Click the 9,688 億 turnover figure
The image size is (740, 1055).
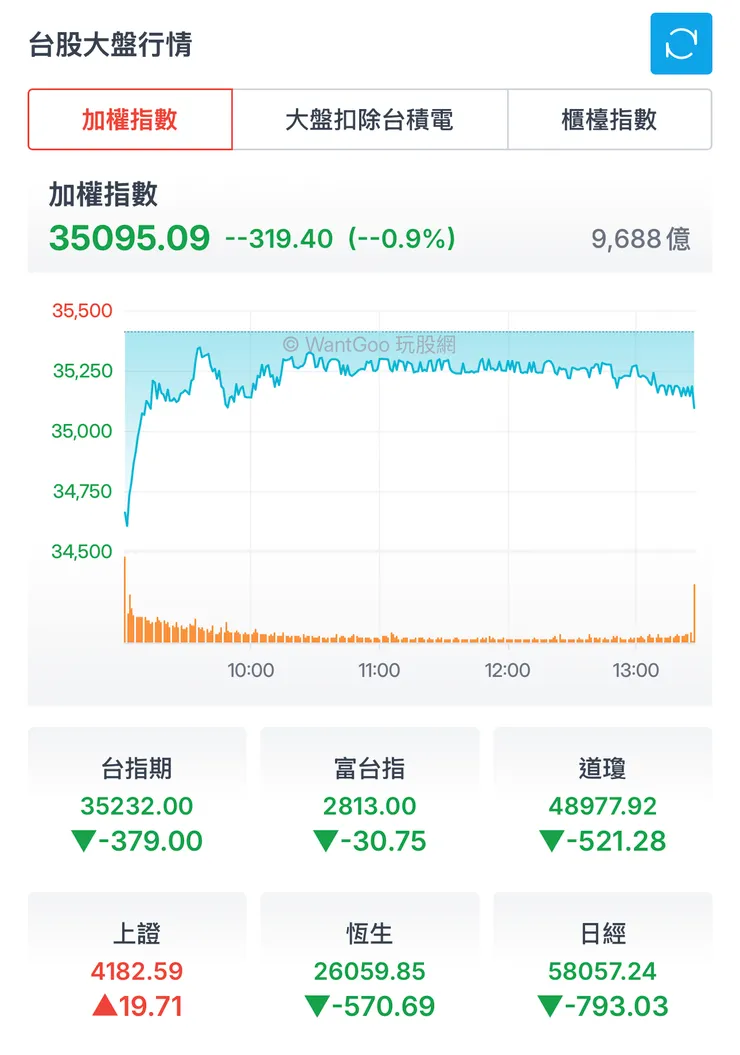tap(641, 238)
